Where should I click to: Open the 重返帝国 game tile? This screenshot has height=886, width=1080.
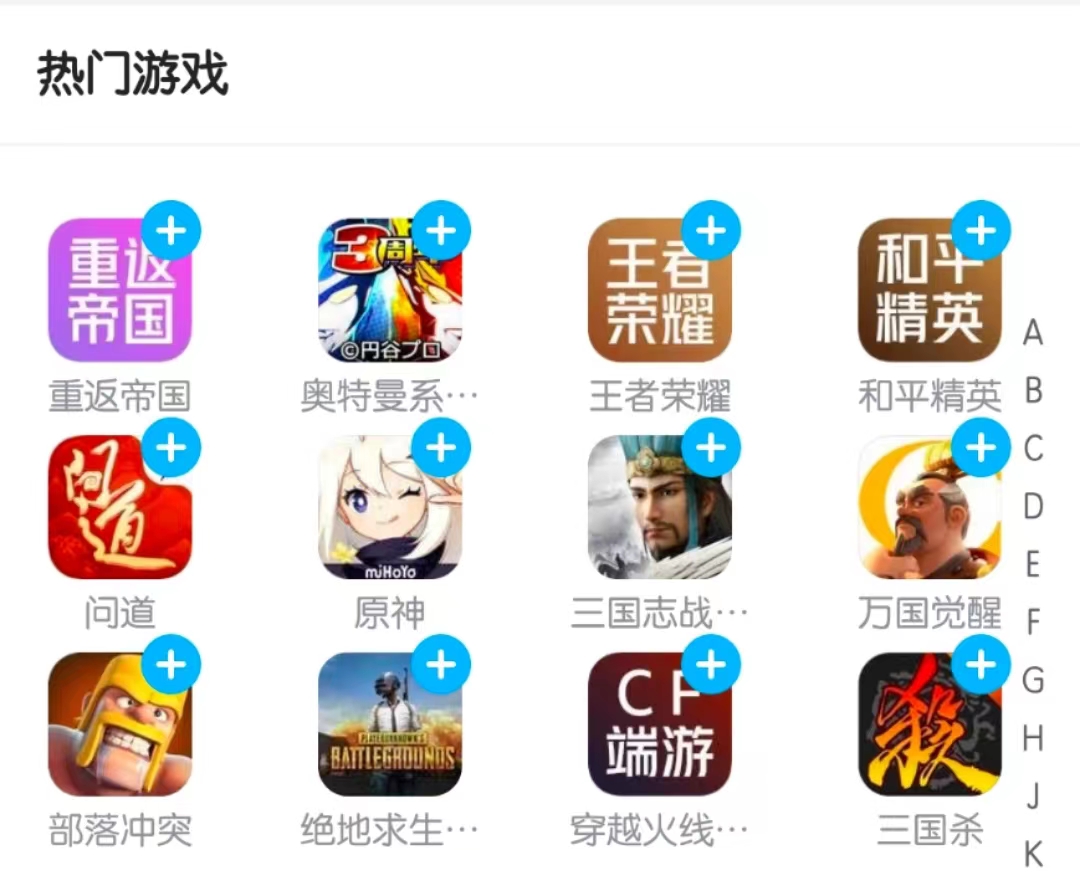[x=119, y=291]
